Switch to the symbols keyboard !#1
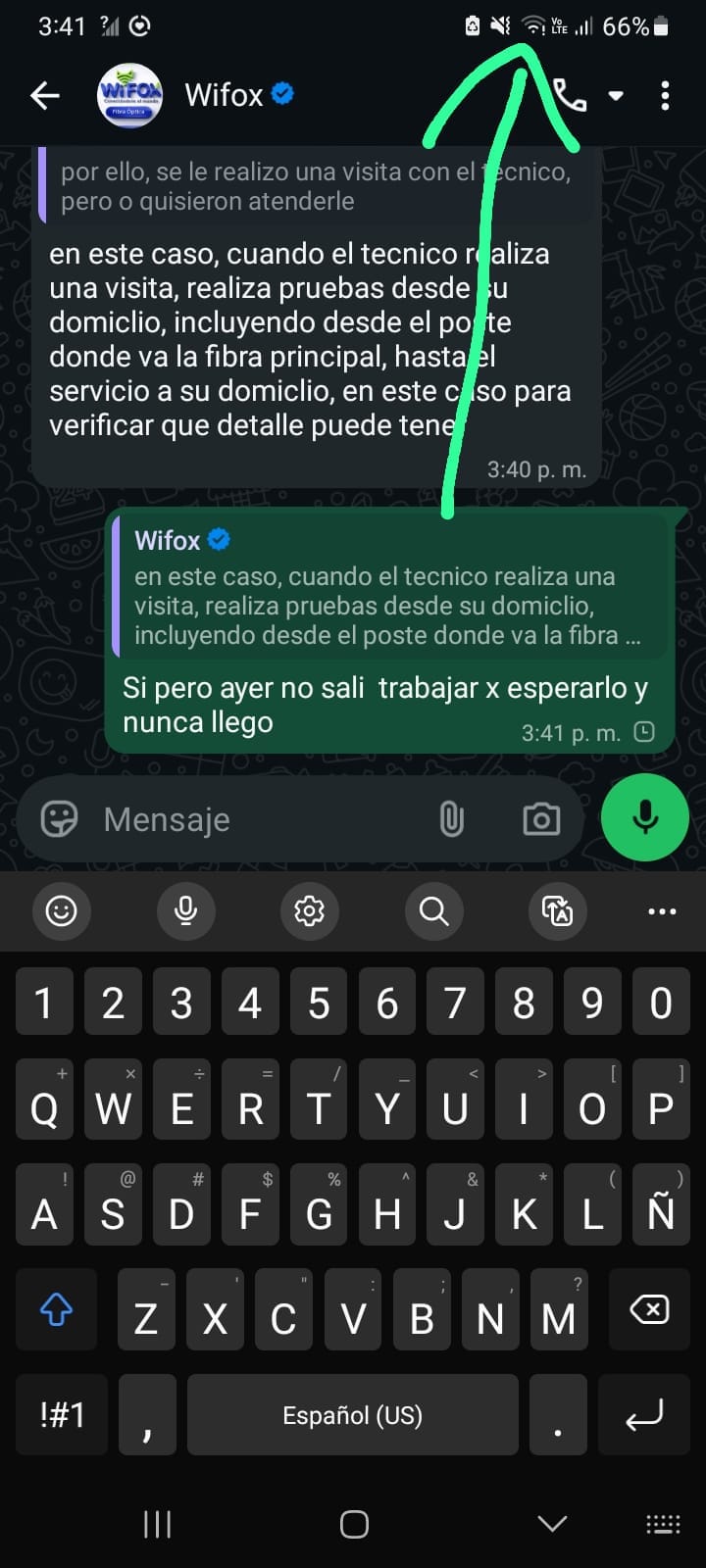706x1568 pixels. coord(63,1415)
